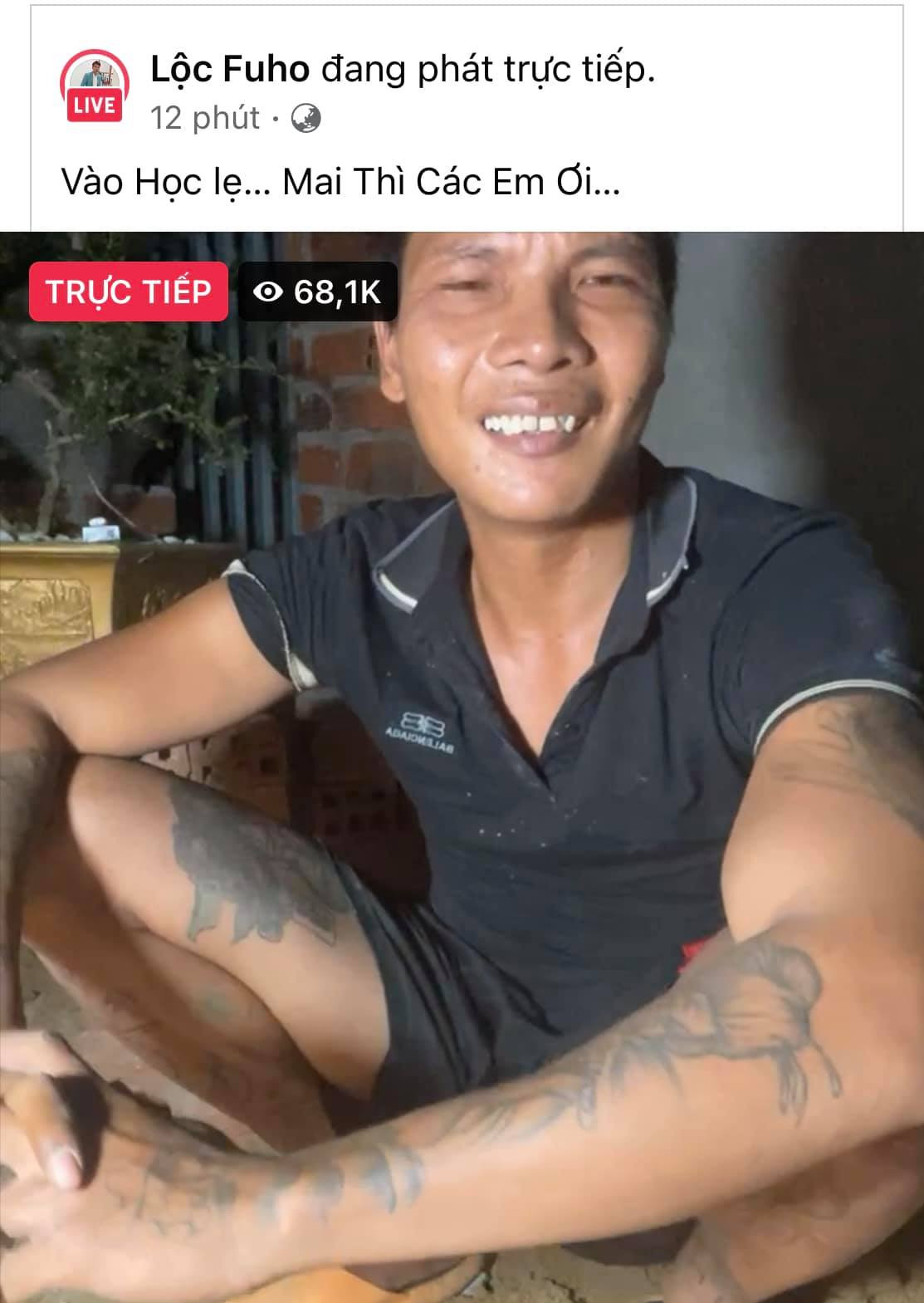The width and height of the screenshot is (924, 1303).
Task: Expand the post audience selector via globe icon
Action: point(306,119)
